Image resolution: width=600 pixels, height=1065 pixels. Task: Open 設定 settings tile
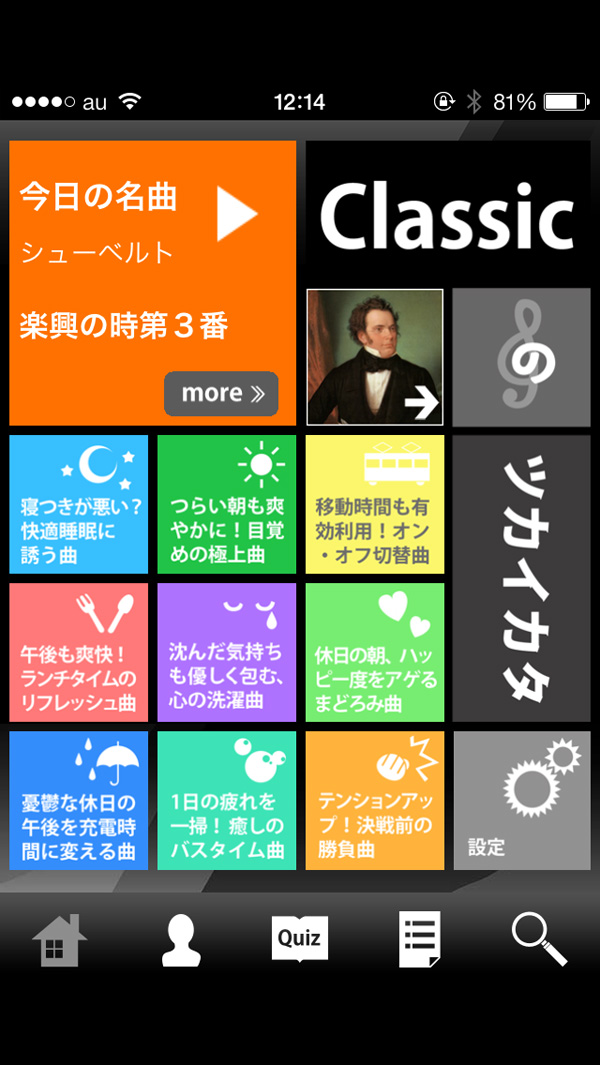[521, 800]
